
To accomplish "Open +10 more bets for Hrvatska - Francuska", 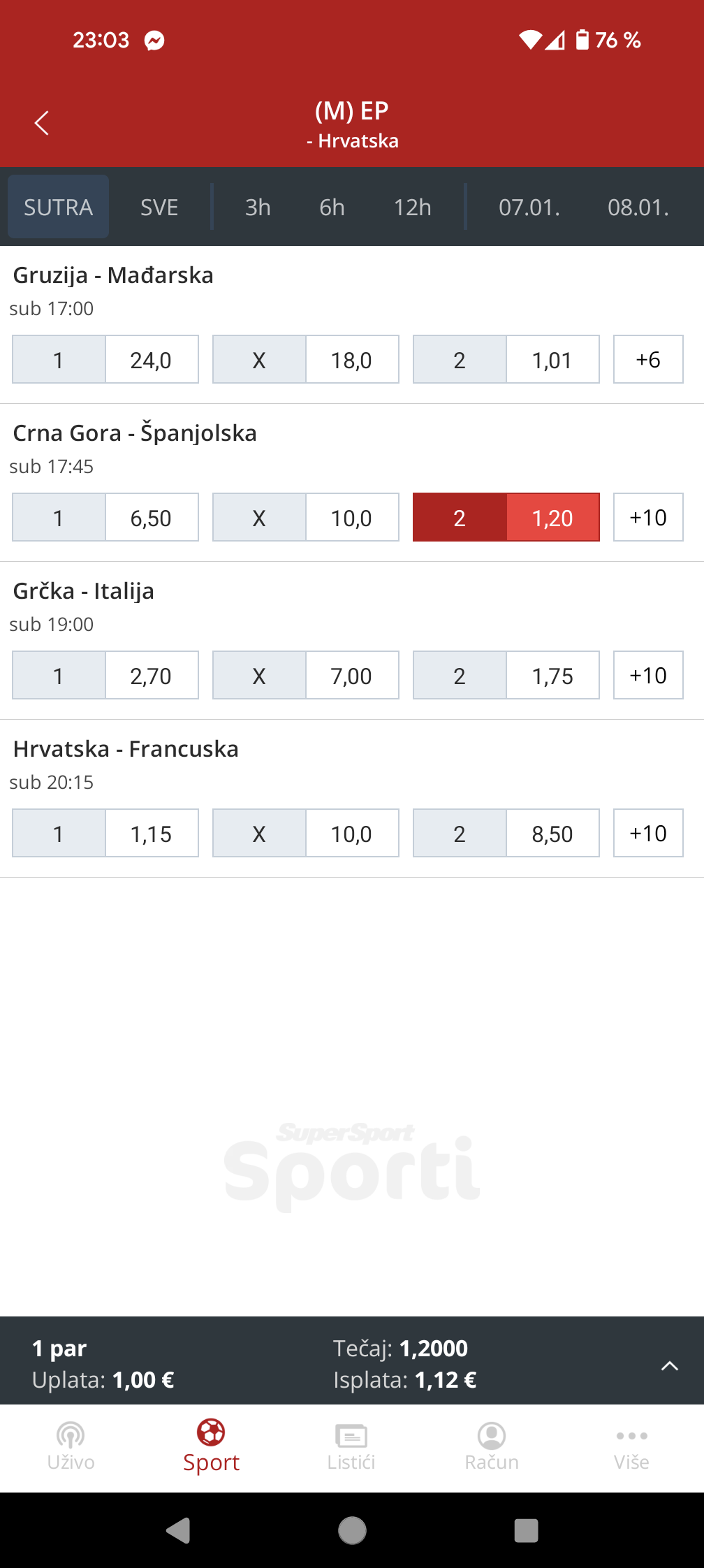I will (648, 833).
